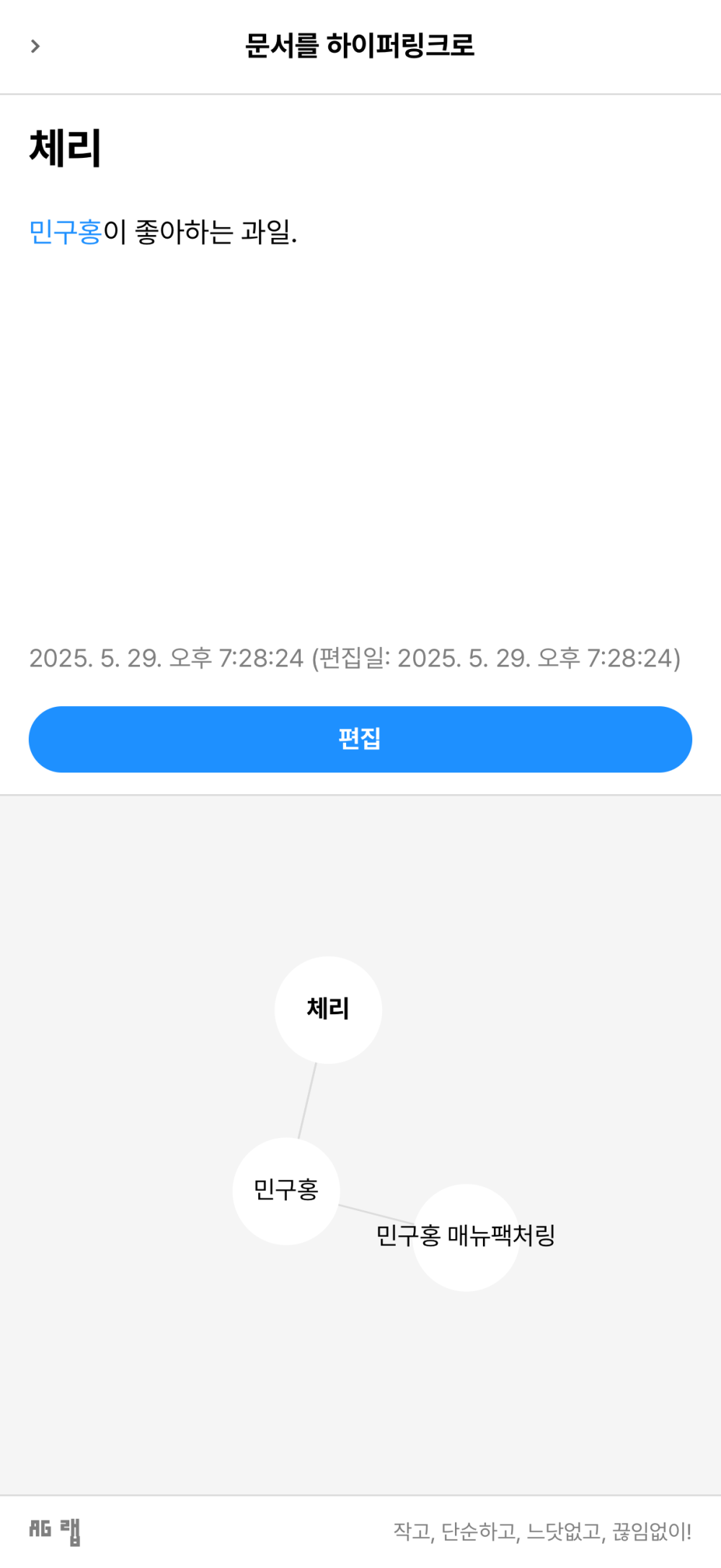Screen dimensions: 721x1568
Task: Tap the blue 편집 button
Action: click(360, 739)
